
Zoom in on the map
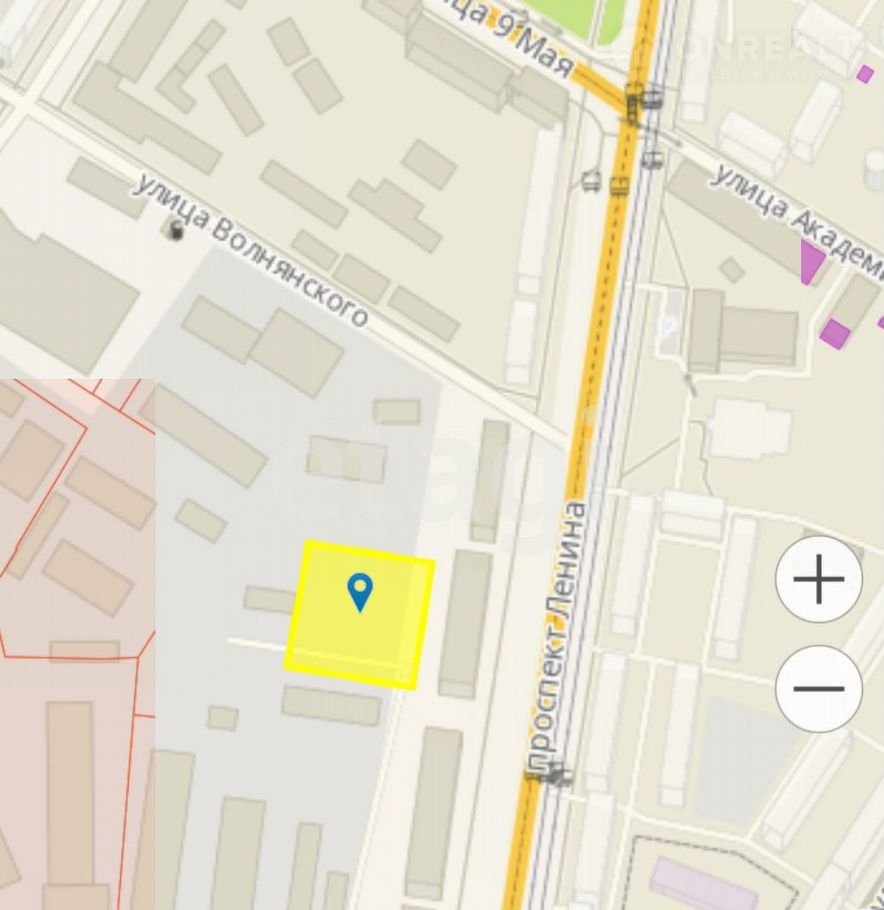coord(818,580)
